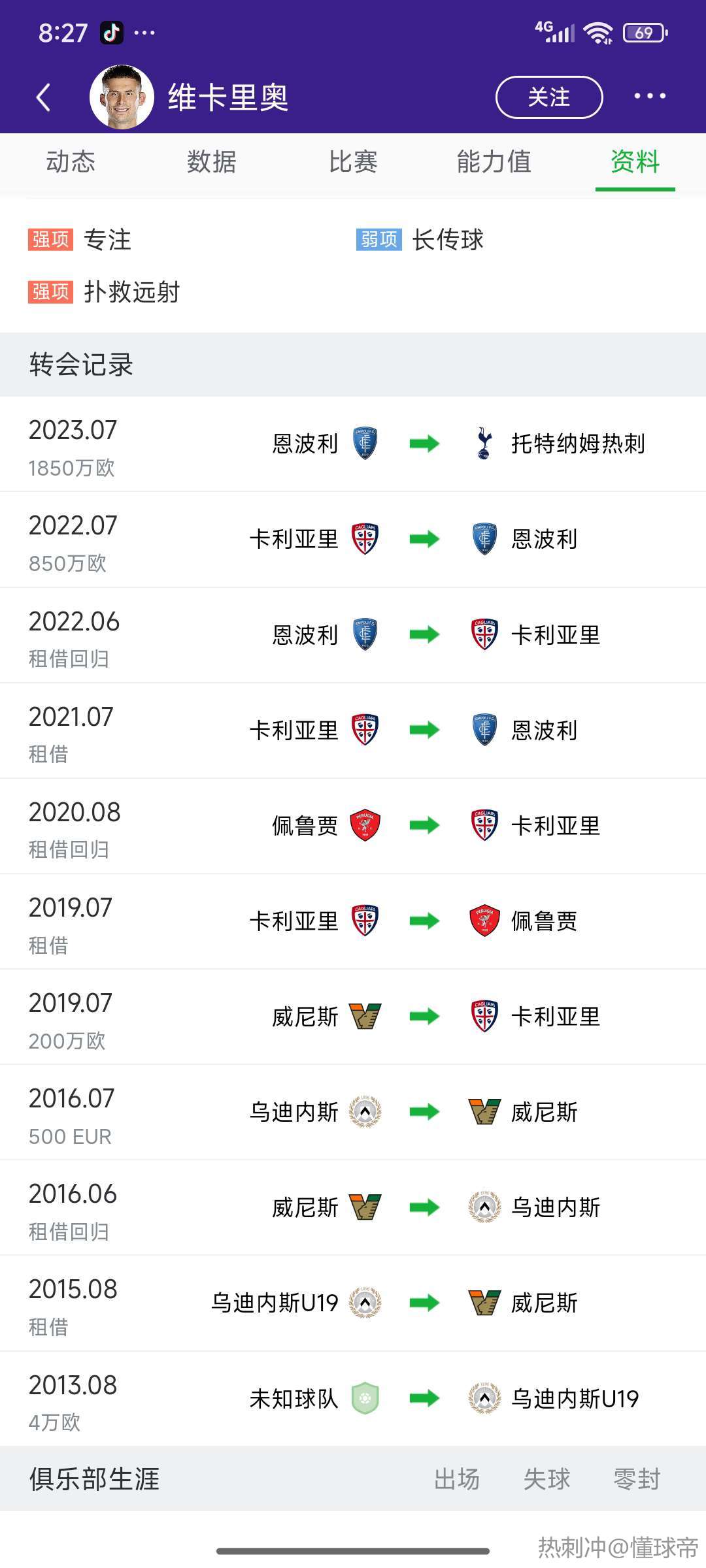The image size is (706, 1568).
Task: Open Vicario's avatar photo in header
Action: point(122,97)
